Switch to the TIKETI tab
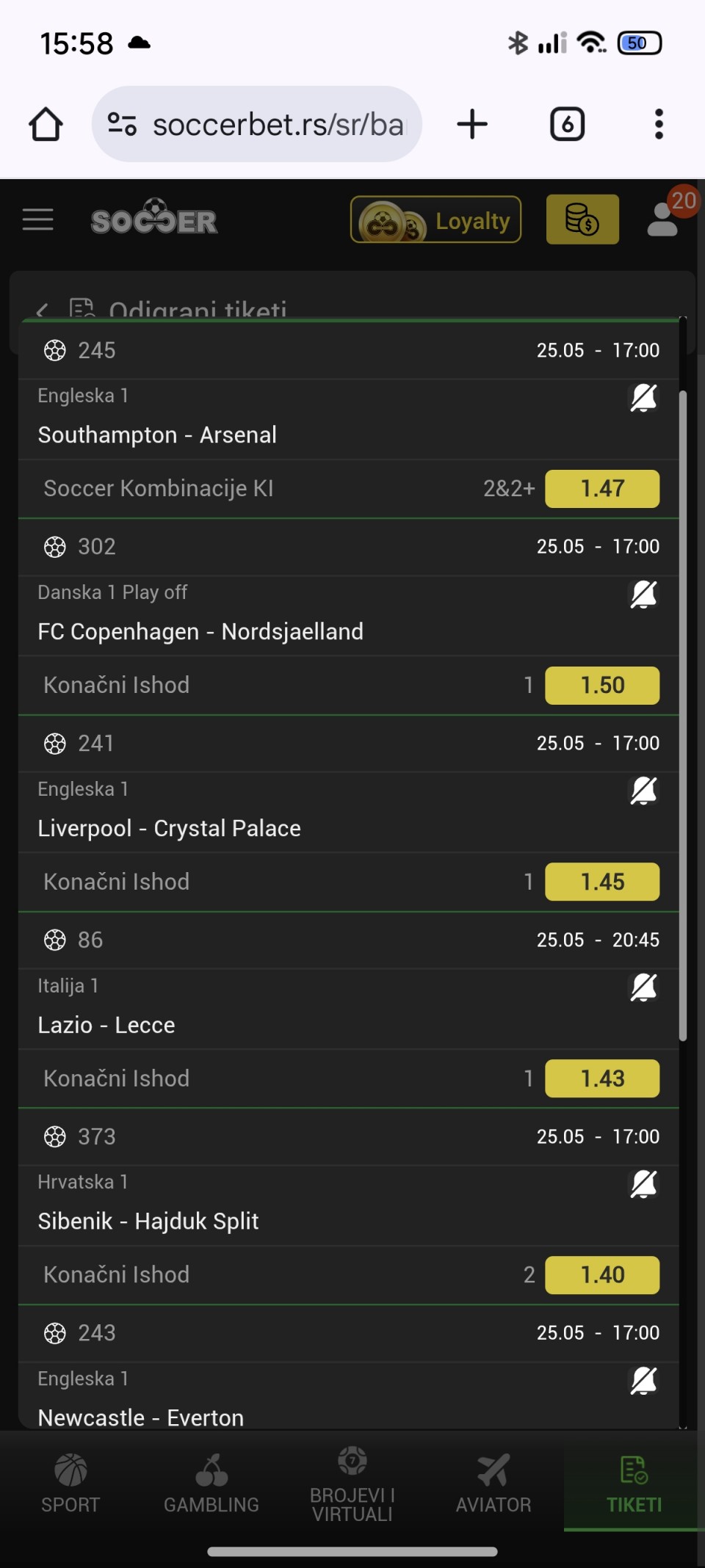 pos(634,1483)
